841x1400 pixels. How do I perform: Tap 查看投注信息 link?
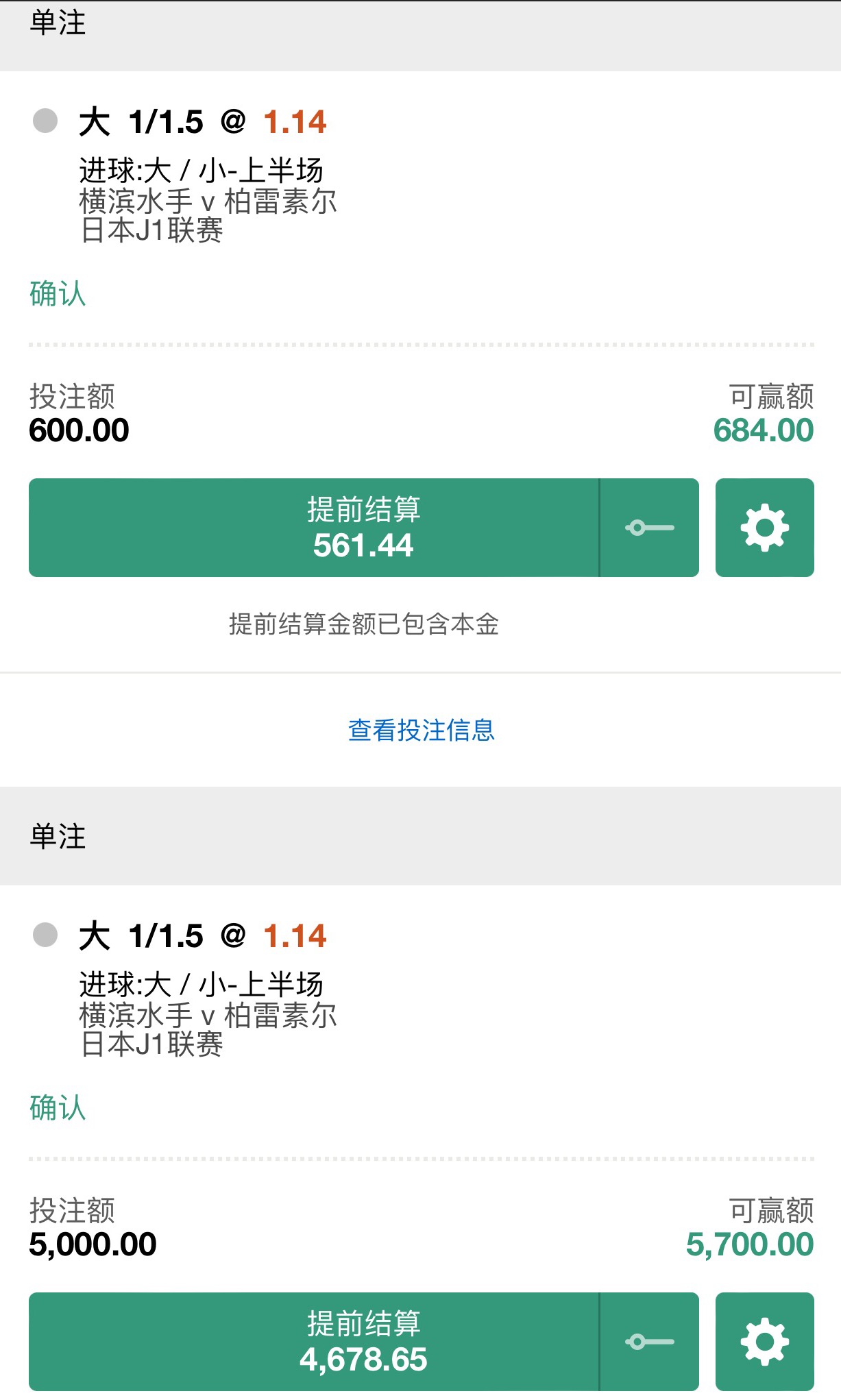click(x=421, y=730)
